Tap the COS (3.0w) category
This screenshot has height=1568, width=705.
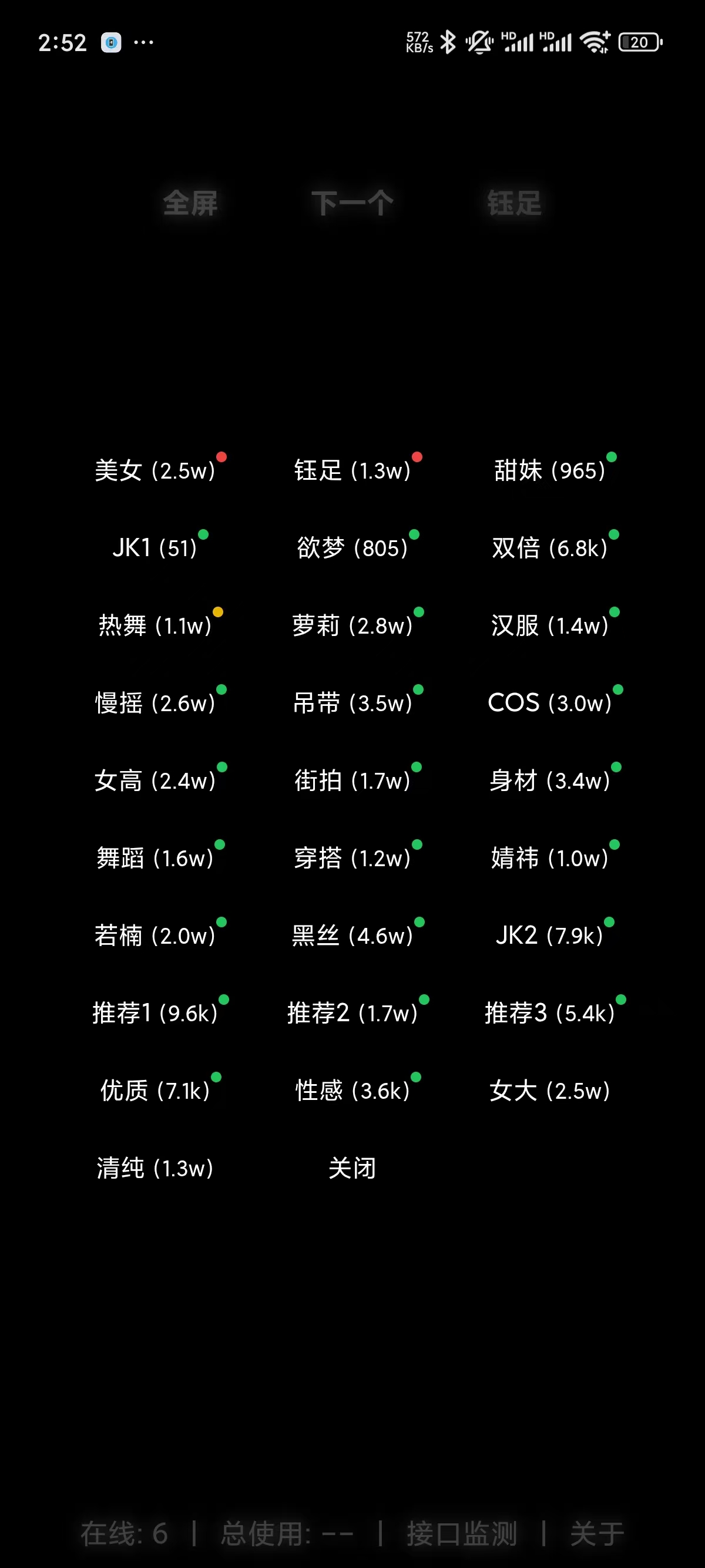coord(549,703)
